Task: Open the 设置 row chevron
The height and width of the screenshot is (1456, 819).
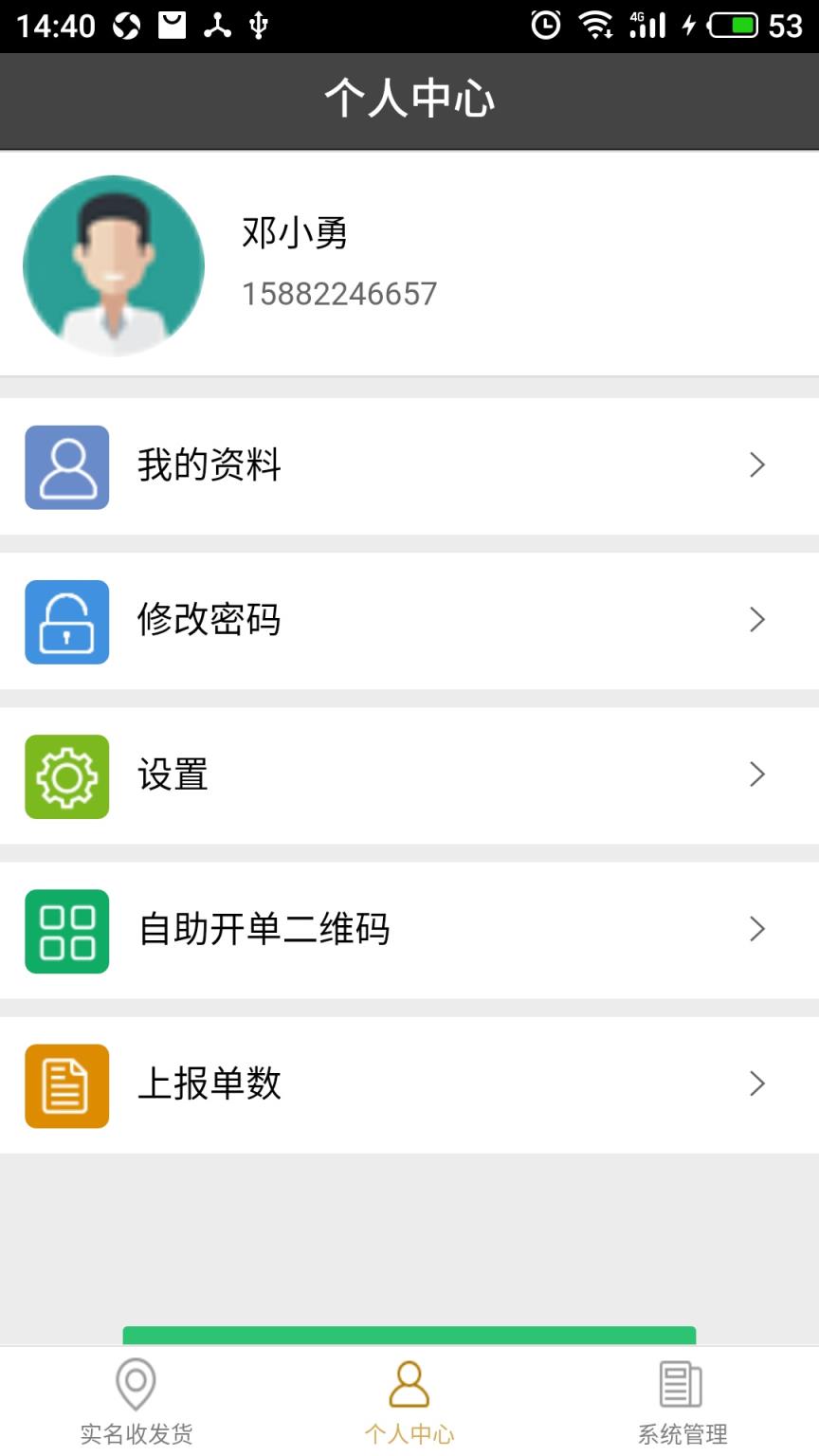Action: tap(756, 774)
